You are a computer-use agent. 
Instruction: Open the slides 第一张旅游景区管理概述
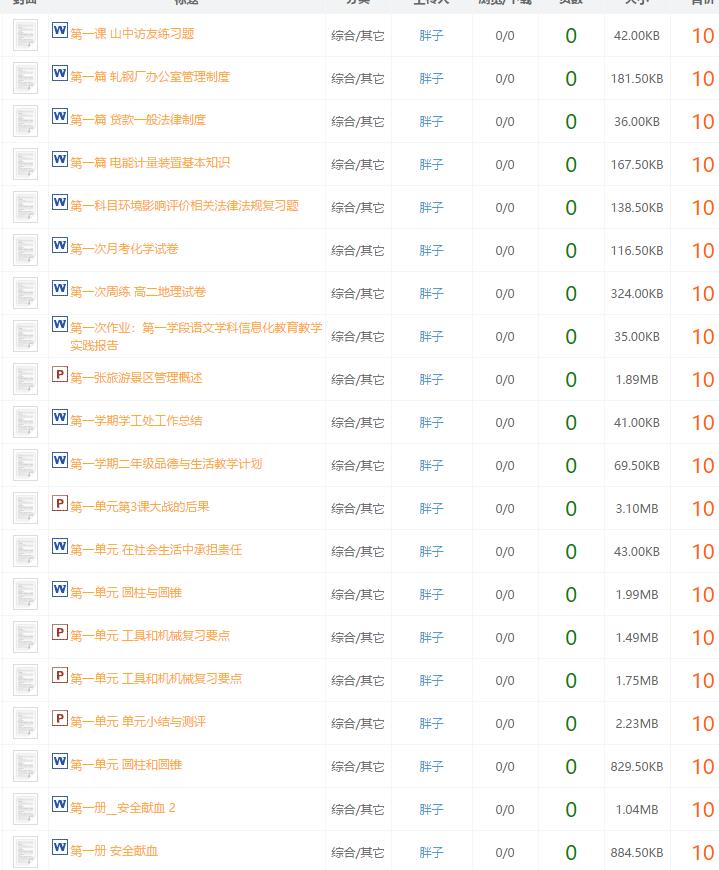pos(136,378)
